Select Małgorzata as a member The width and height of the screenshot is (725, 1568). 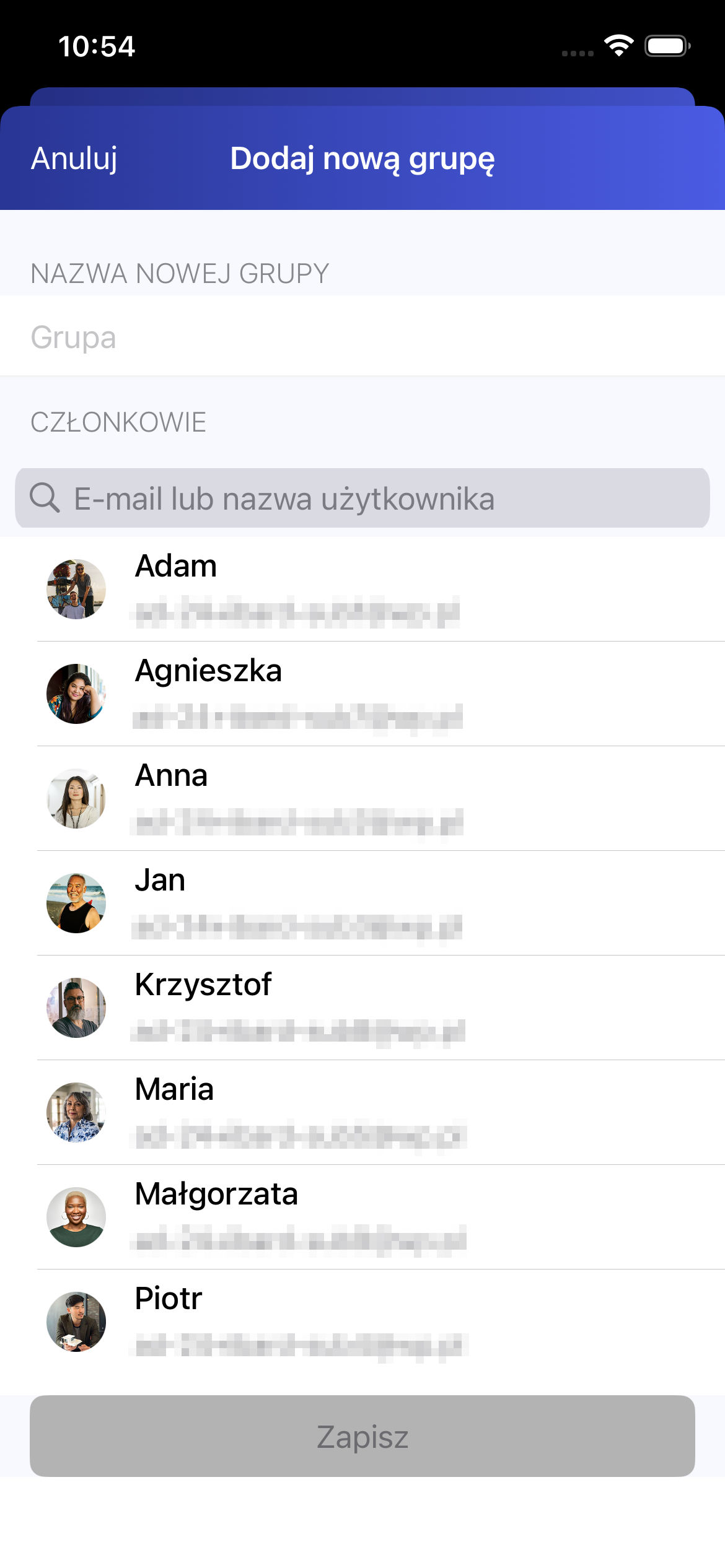pyautogui.click(x=362, y=1217)
